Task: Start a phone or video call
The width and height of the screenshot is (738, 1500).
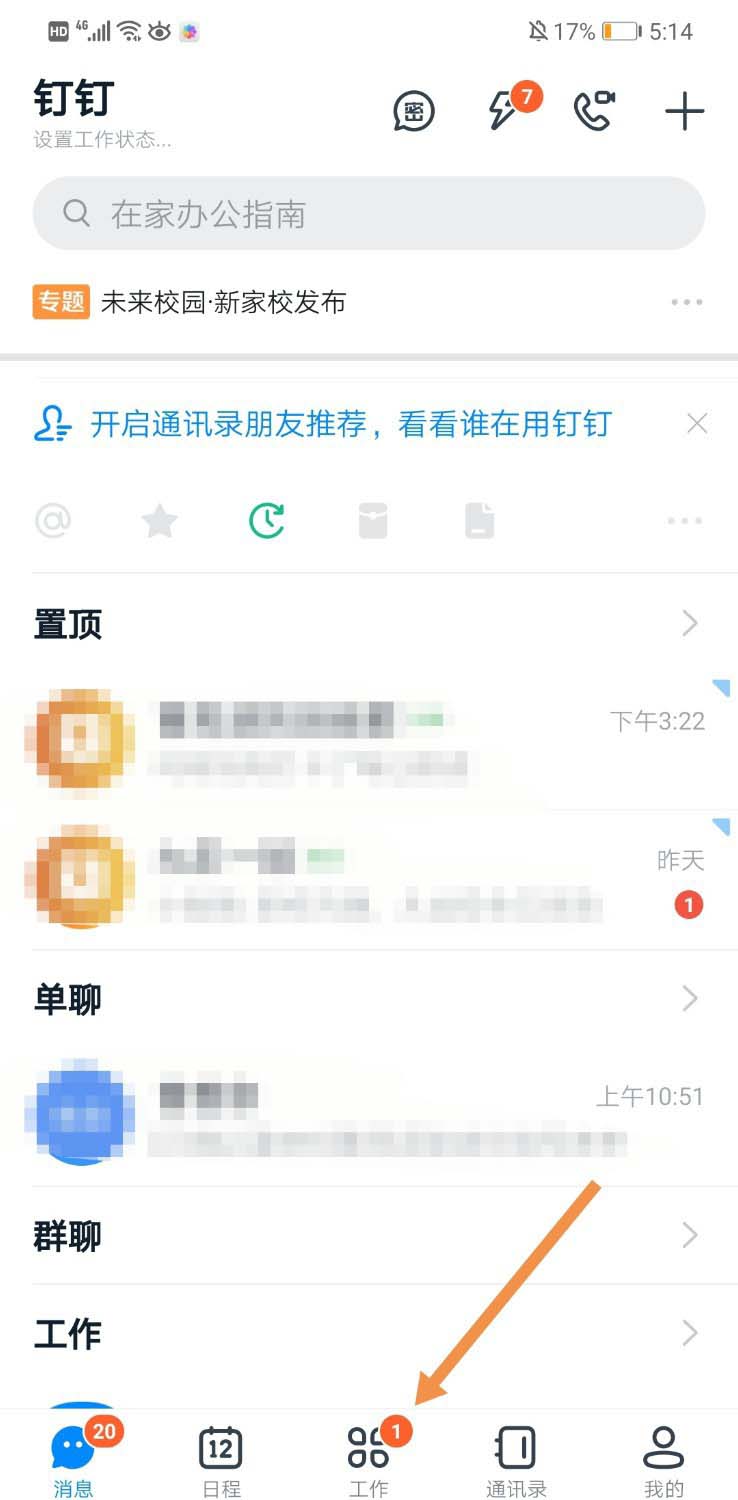Action: 593,111
